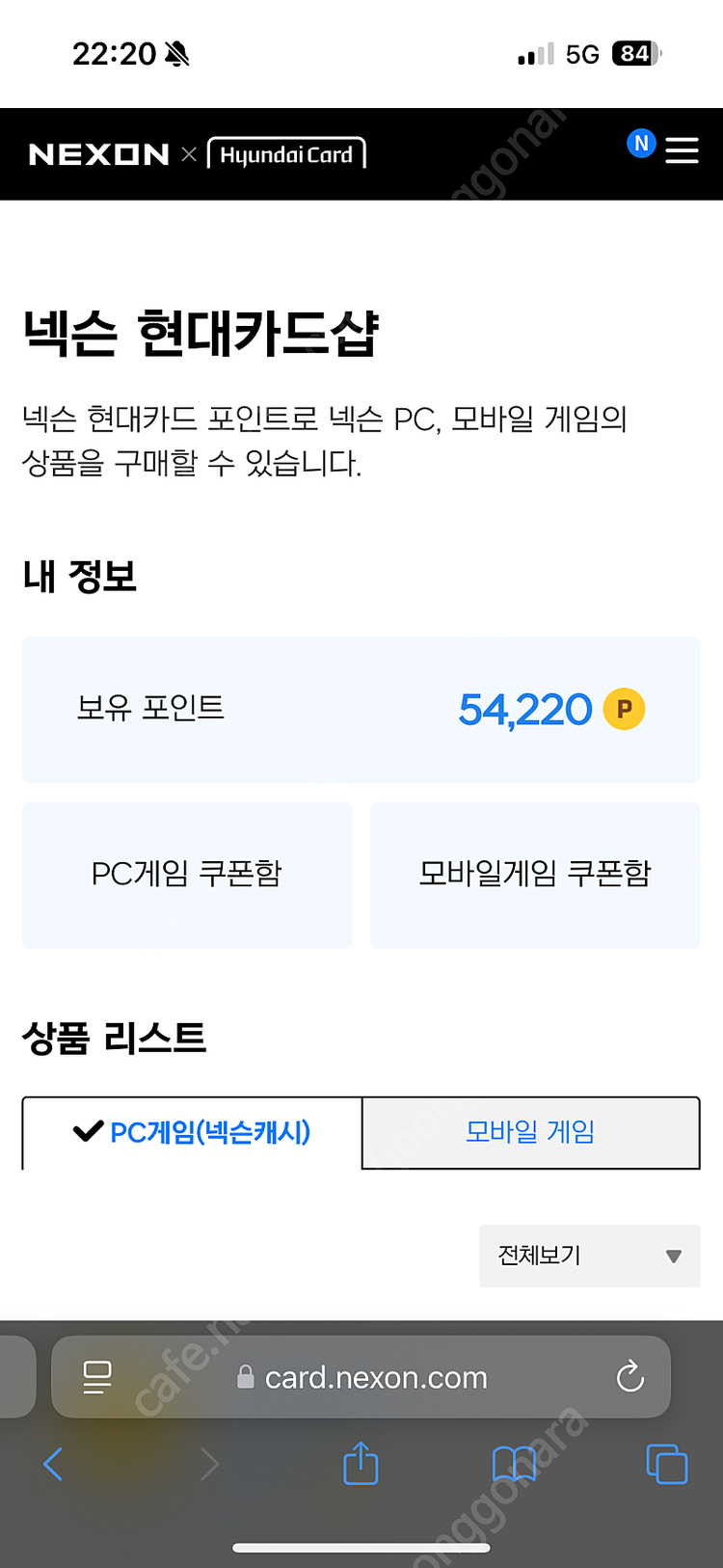Select the PC게임(넥슨캐시) tab
723x1568 pixels.
click(x=192, y=1132)
